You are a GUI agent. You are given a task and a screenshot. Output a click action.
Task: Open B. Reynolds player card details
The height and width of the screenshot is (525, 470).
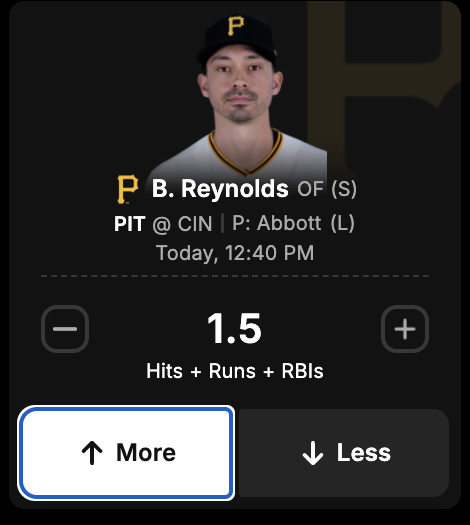click(x=220, y=189)
